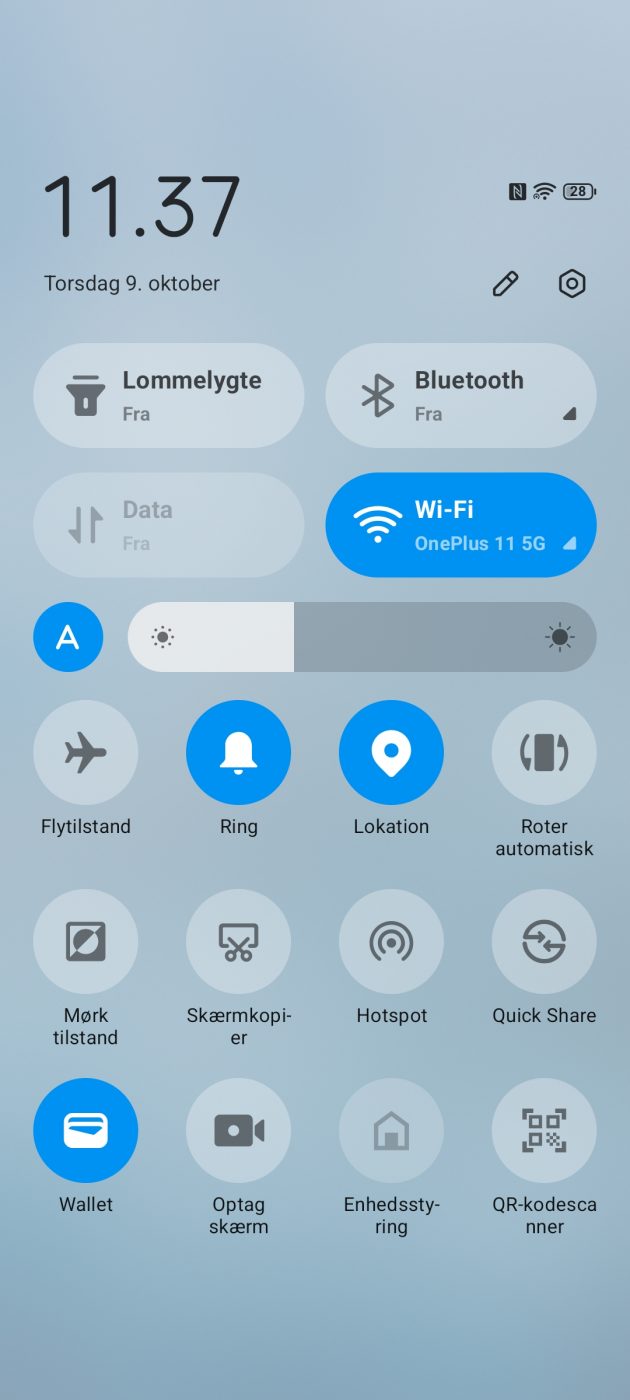Open the Wallet tile
The width and height of the screenshot is (630, 1400).
pos(86,1130)
